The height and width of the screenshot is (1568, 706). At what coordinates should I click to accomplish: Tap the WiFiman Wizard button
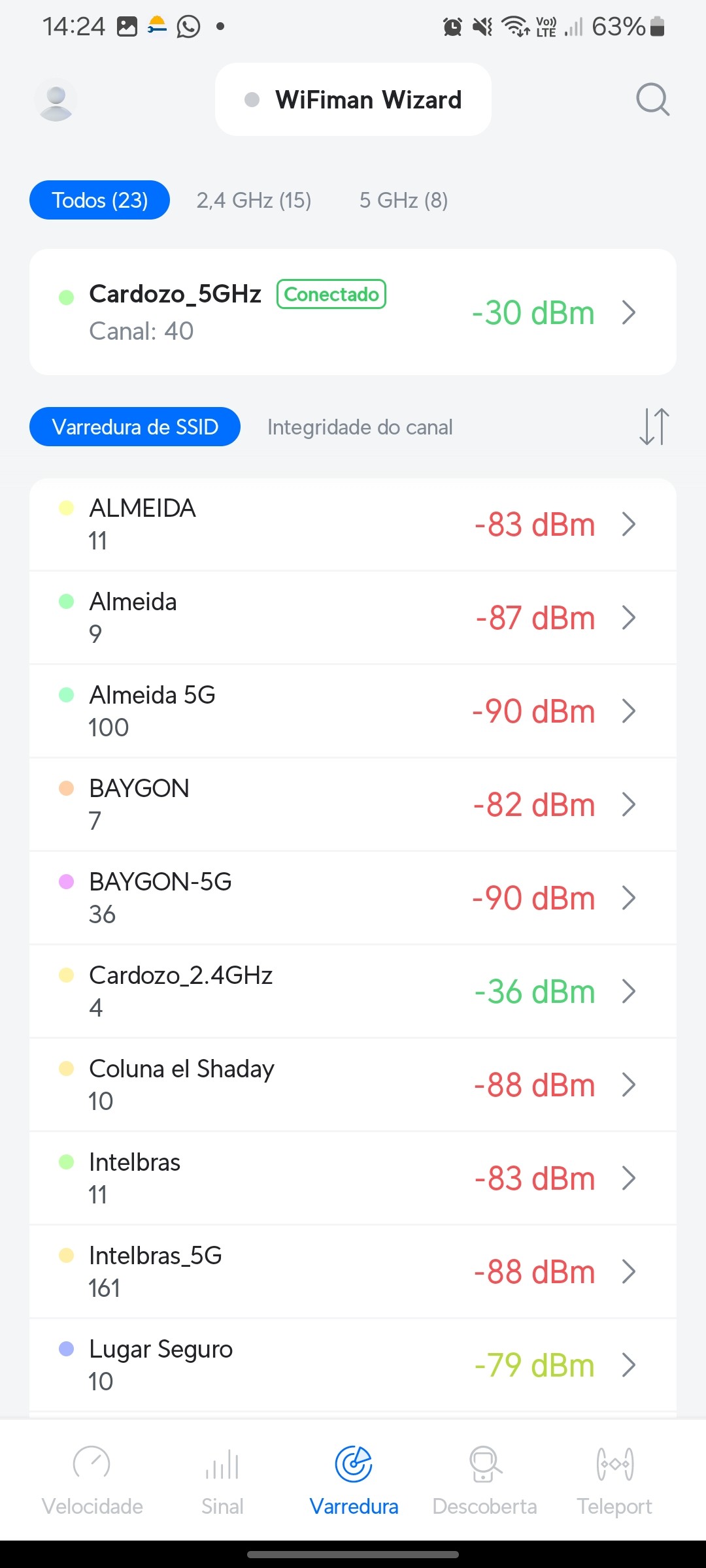[x=353, y=99]
